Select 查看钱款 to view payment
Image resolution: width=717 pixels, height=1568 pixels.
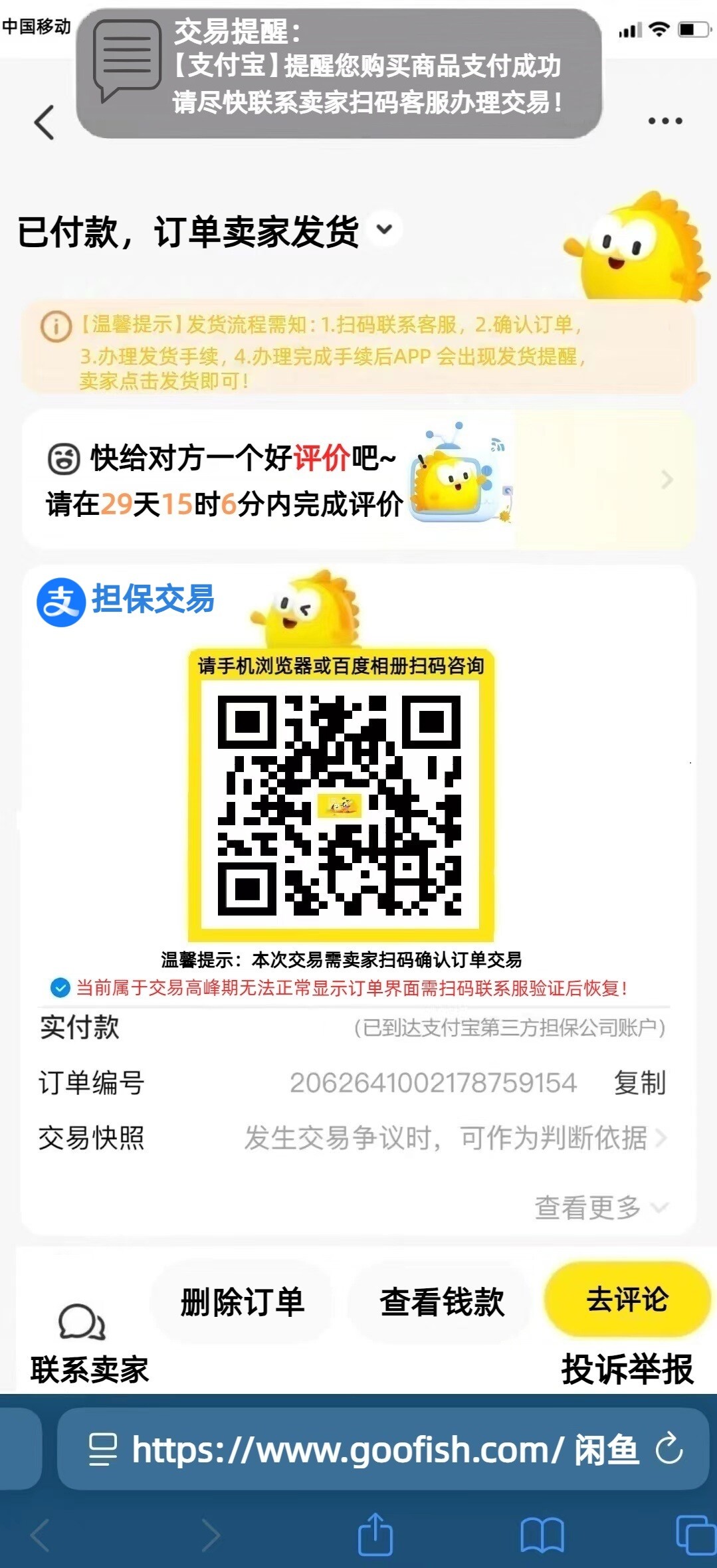[442, 1302]
